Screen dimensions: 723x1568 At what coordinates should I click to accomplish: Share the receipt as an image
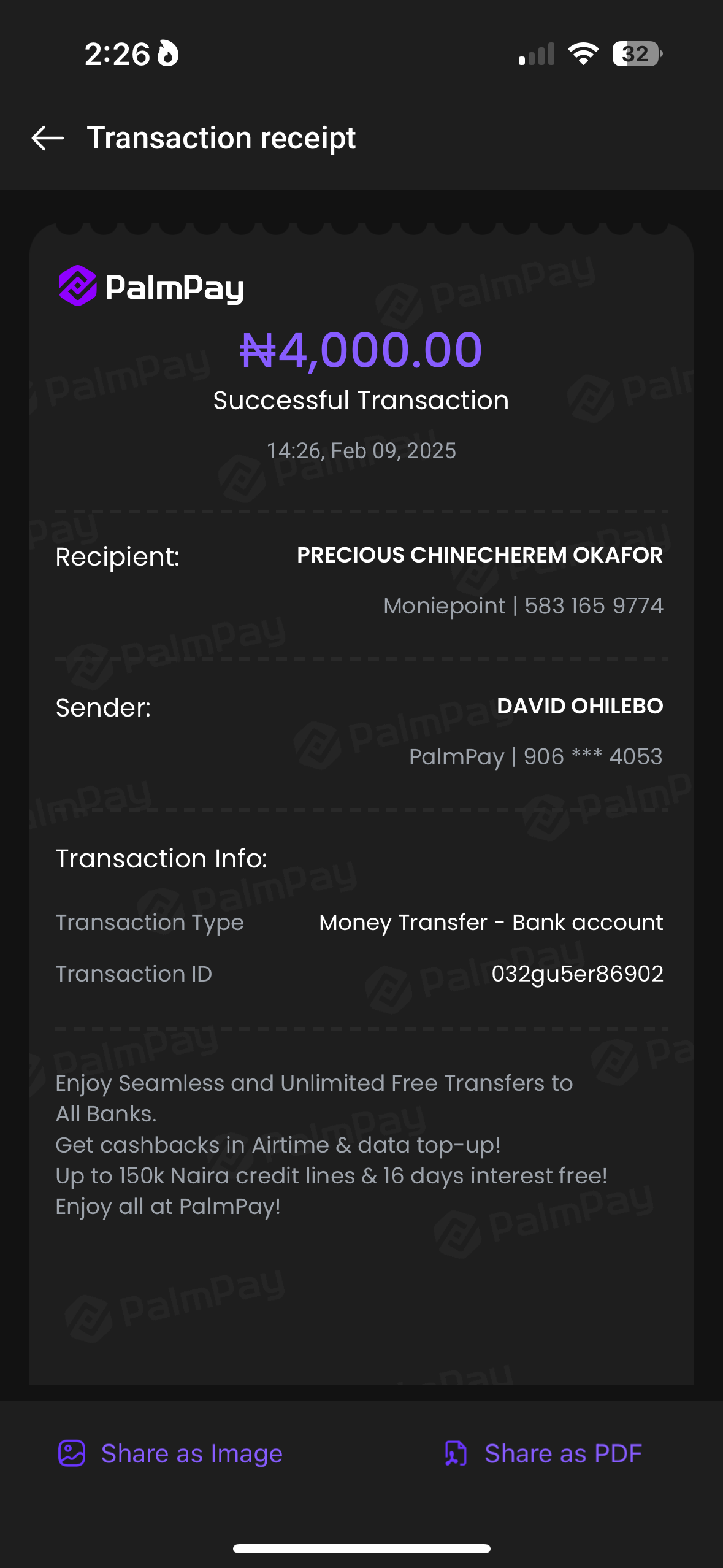170,1453
